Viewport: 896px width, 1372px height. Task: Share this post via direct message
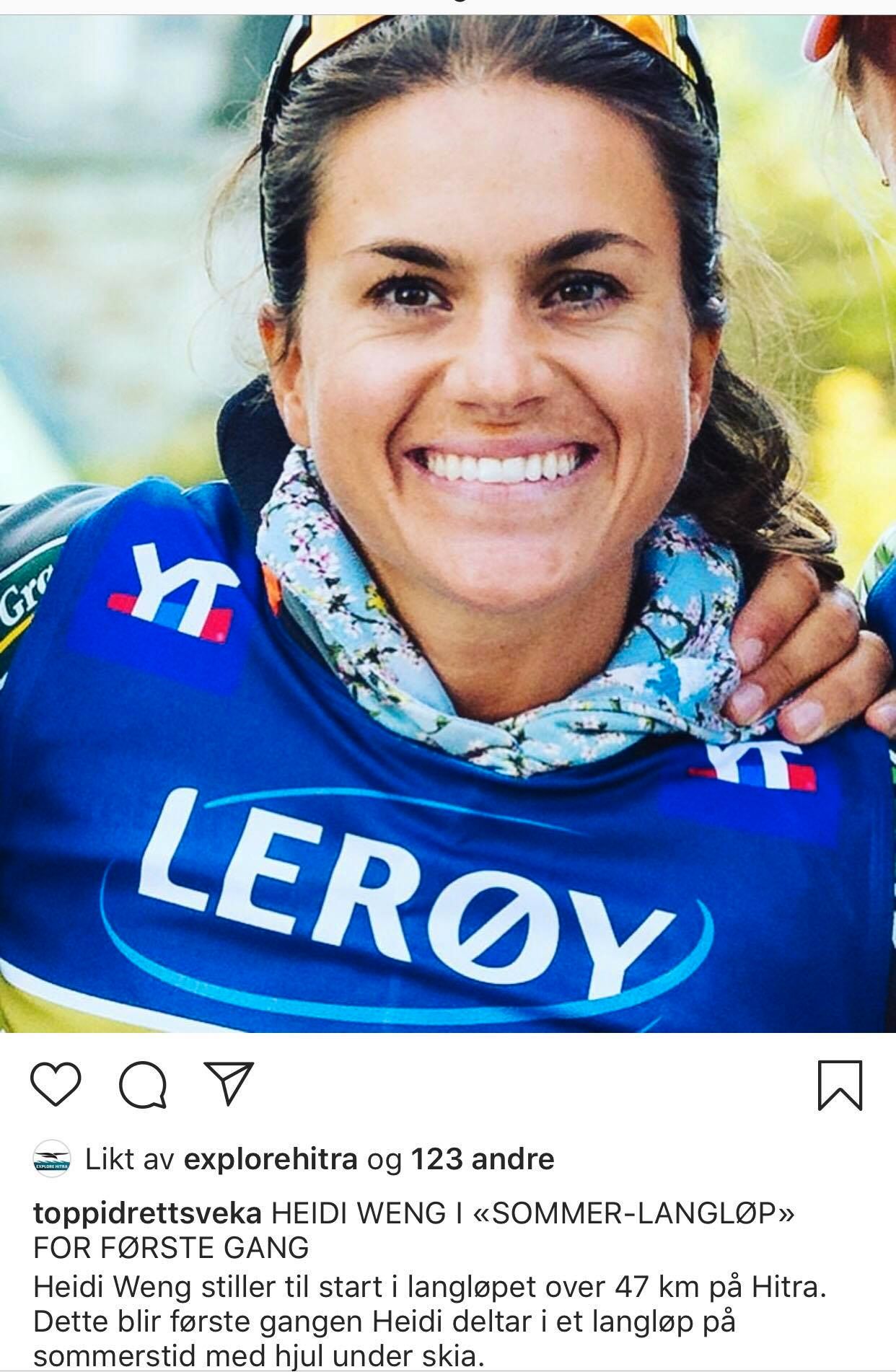tap(229, 1082)
